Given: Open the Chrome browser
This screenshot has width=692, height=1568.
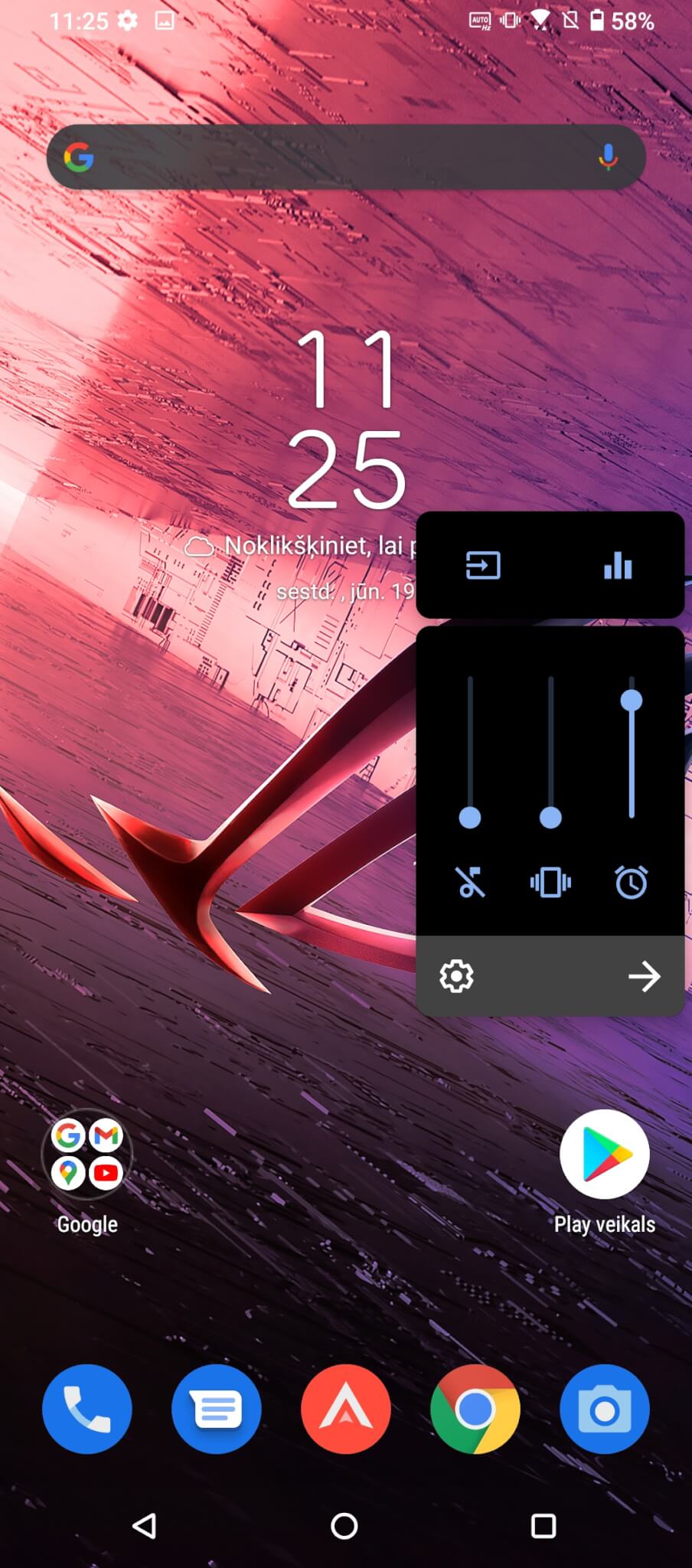Looking at the screenshot, I should [x=475, y=1409].
